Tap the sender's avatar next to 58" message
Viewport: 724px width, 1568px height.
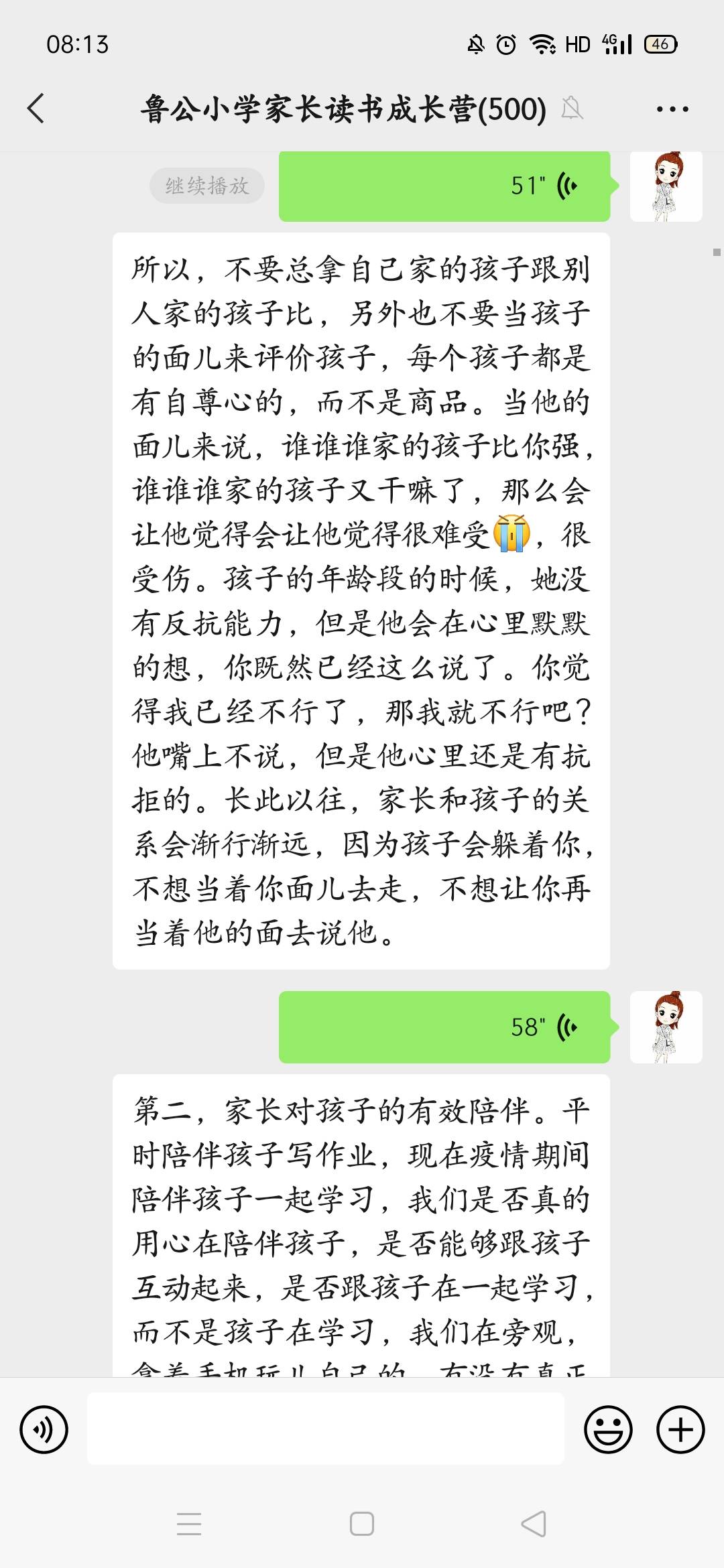point(667,1024)
